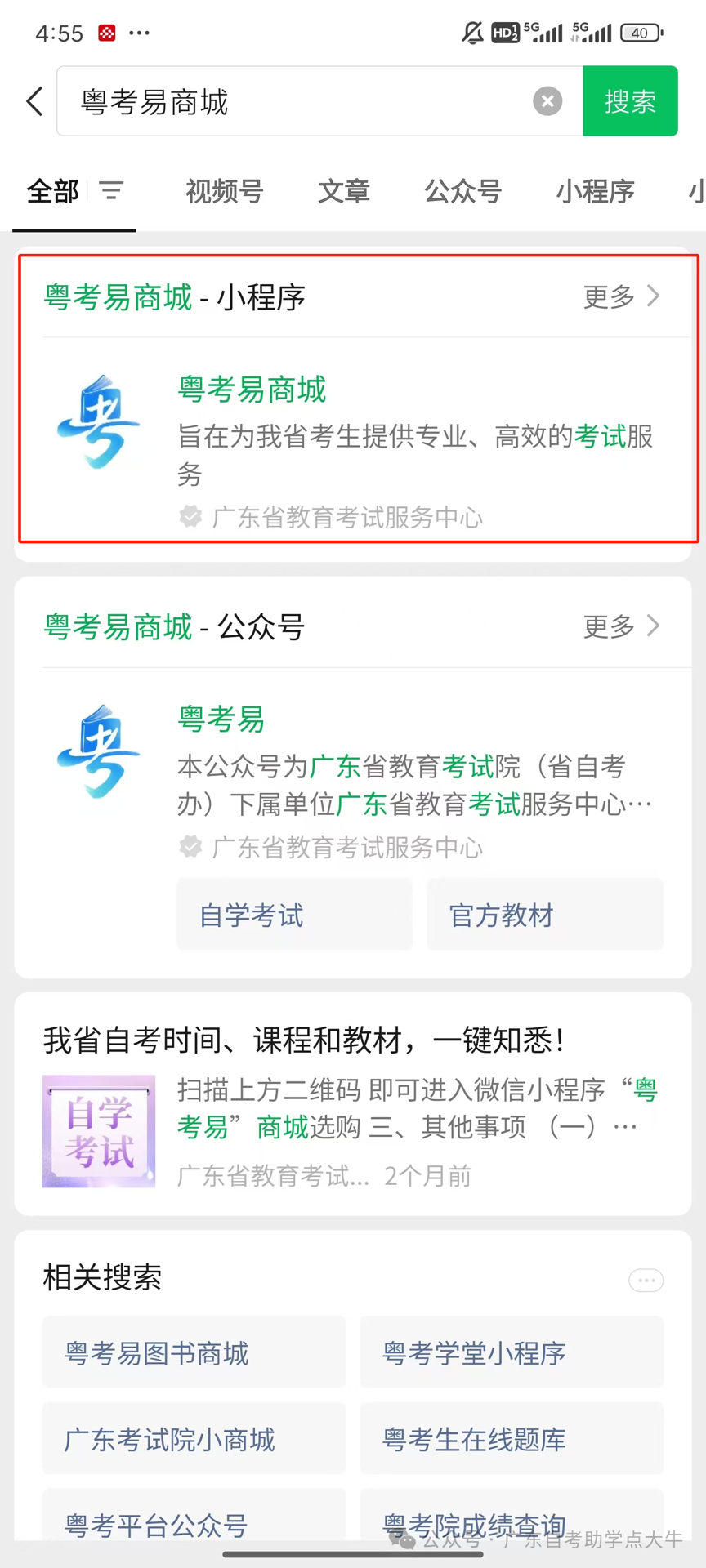The image size is (706, 1568).
Task: Open the 相关搜索 more options icon
Action: click(646, 1280)
